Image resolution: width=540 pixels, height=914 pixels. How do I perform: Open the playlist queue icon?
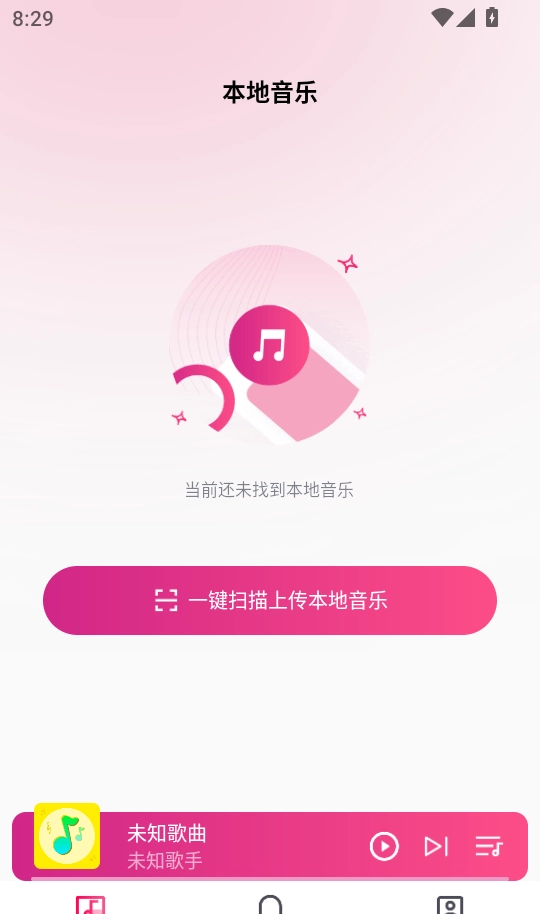click(x=489, y=846)
